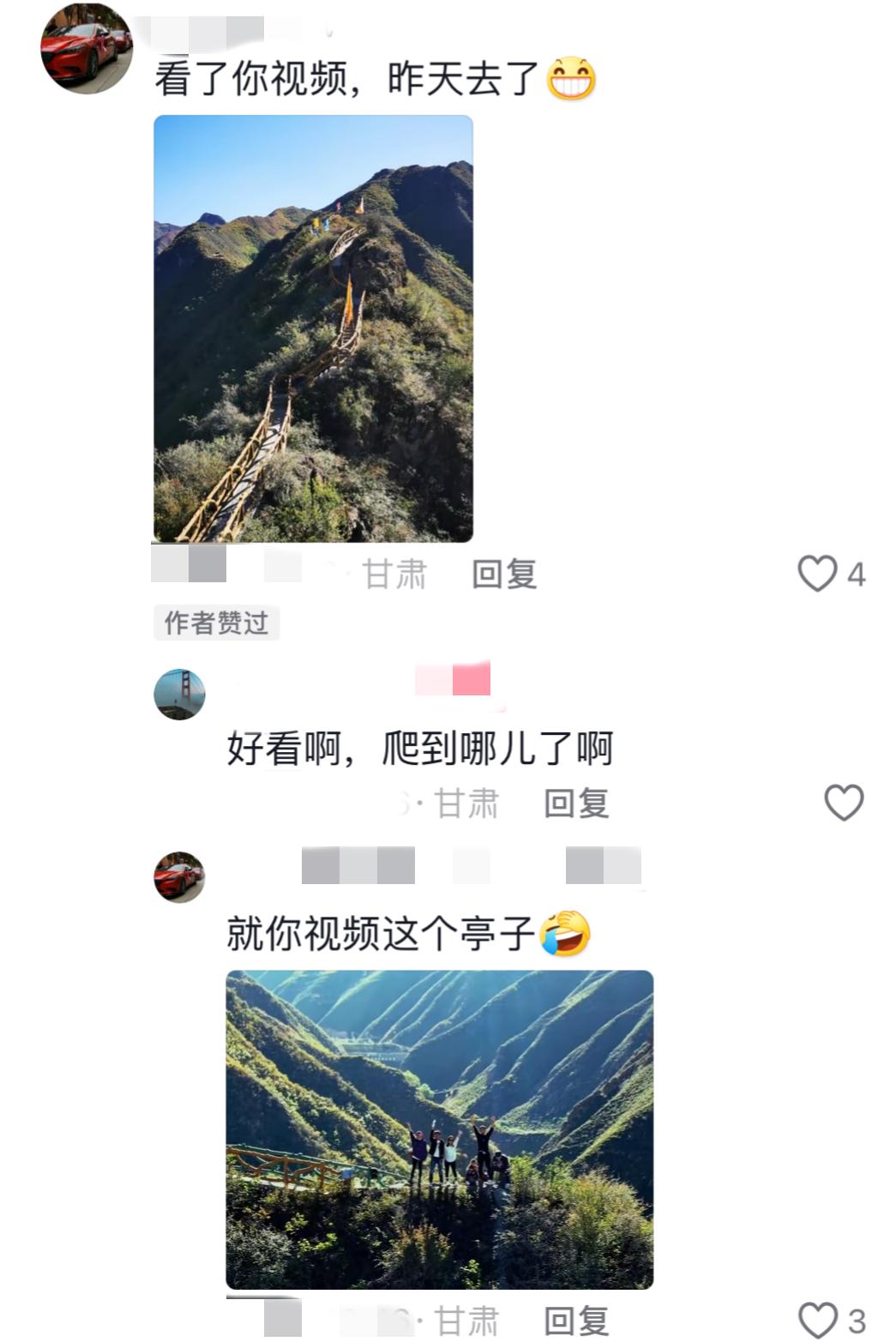Like the reply "就你视频这个亭子"
The width and height of the screenshot is (896, 1342).
coord(817,1321)
